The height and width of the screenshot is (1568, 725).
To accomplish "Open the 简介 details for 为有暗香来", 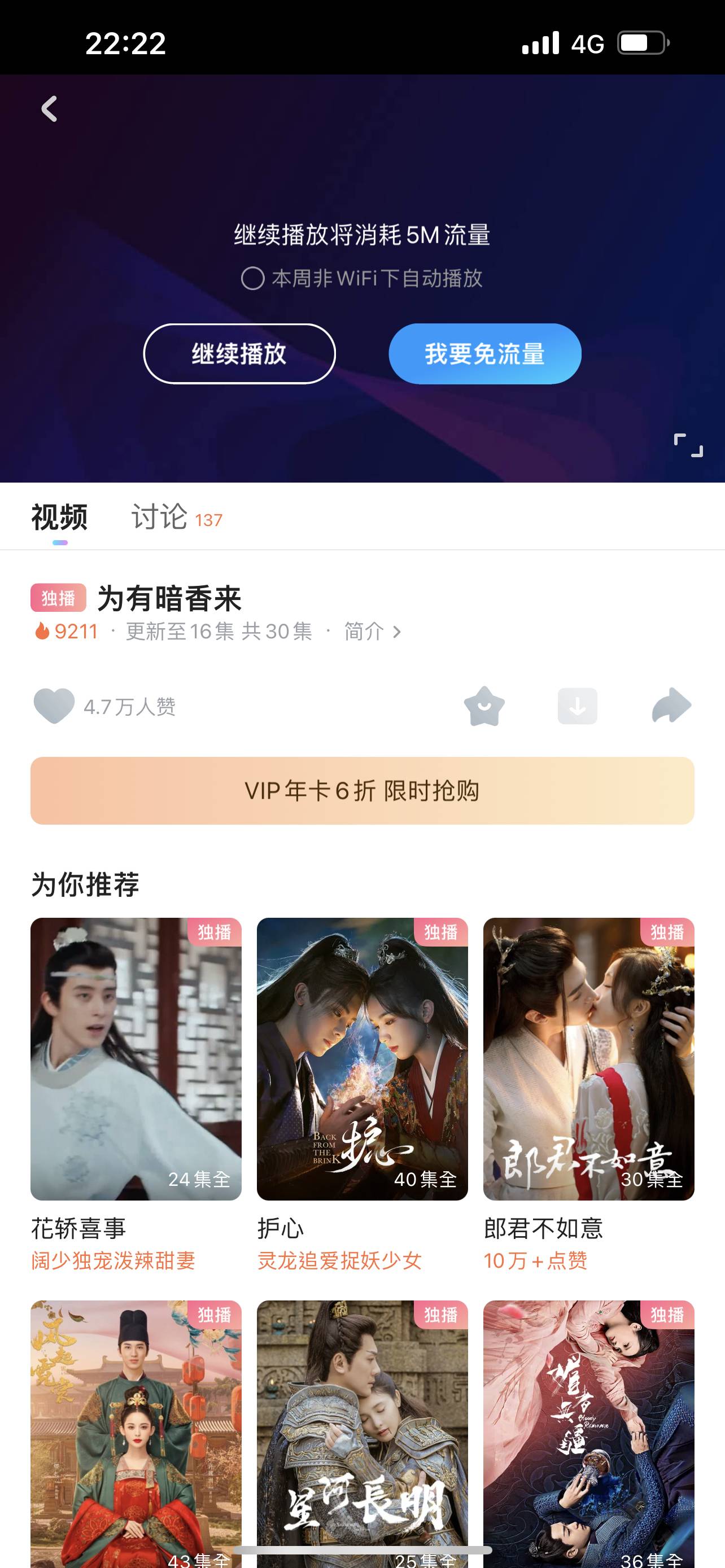I will coord(372,632).
